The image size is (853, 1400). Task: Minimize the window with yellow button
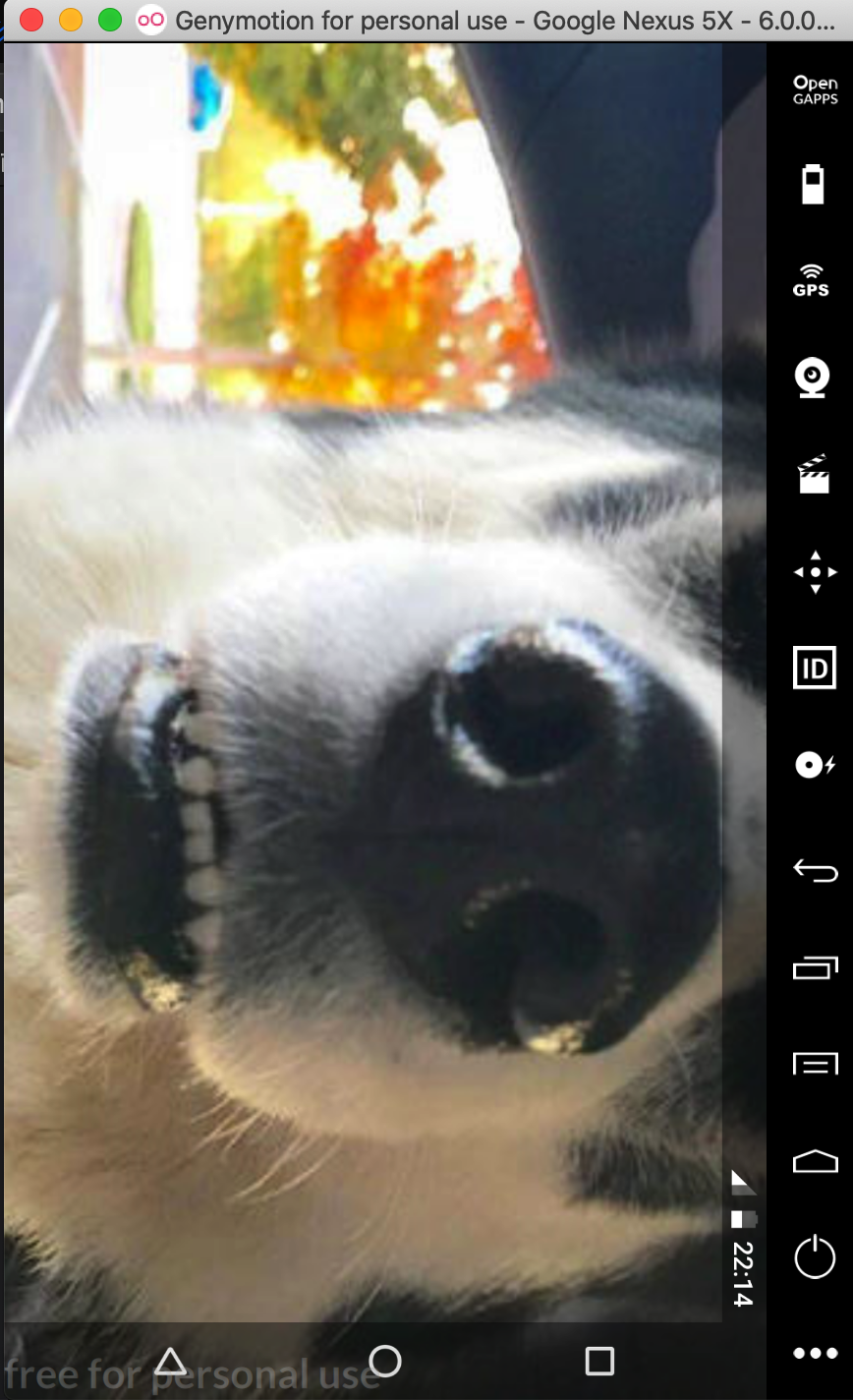click(71, 20)
